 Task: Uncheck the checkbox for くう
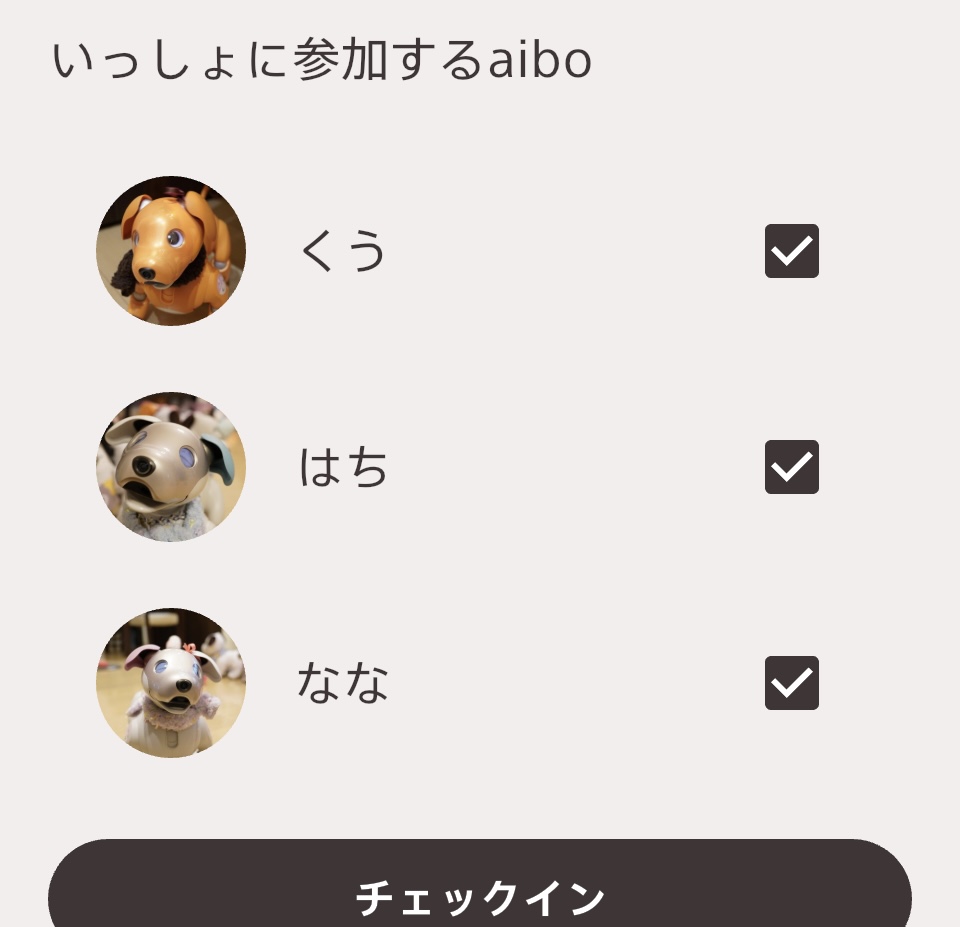[x=791, y=251]
